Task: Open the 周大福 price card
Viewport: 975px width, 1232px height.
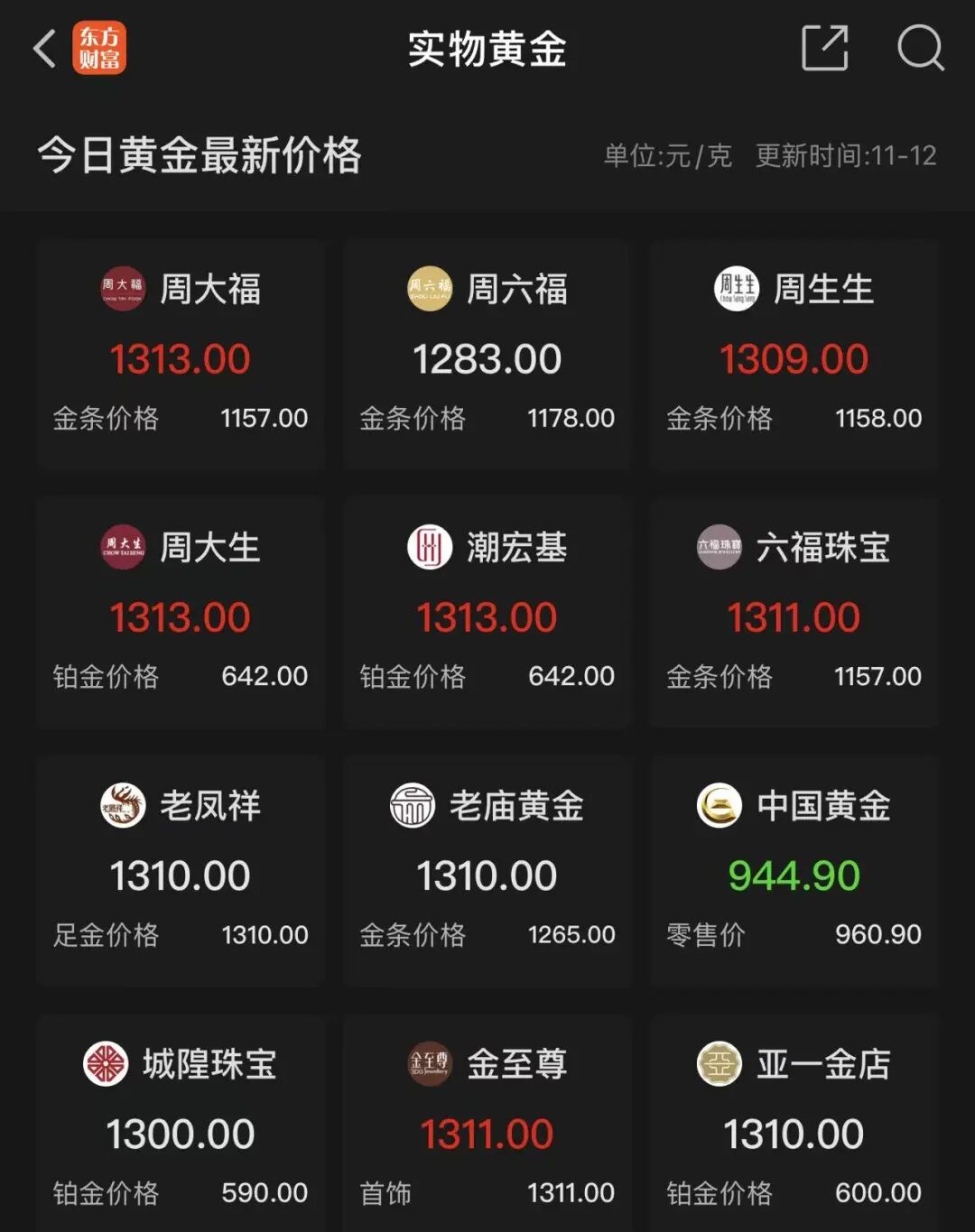Action: 180,352
